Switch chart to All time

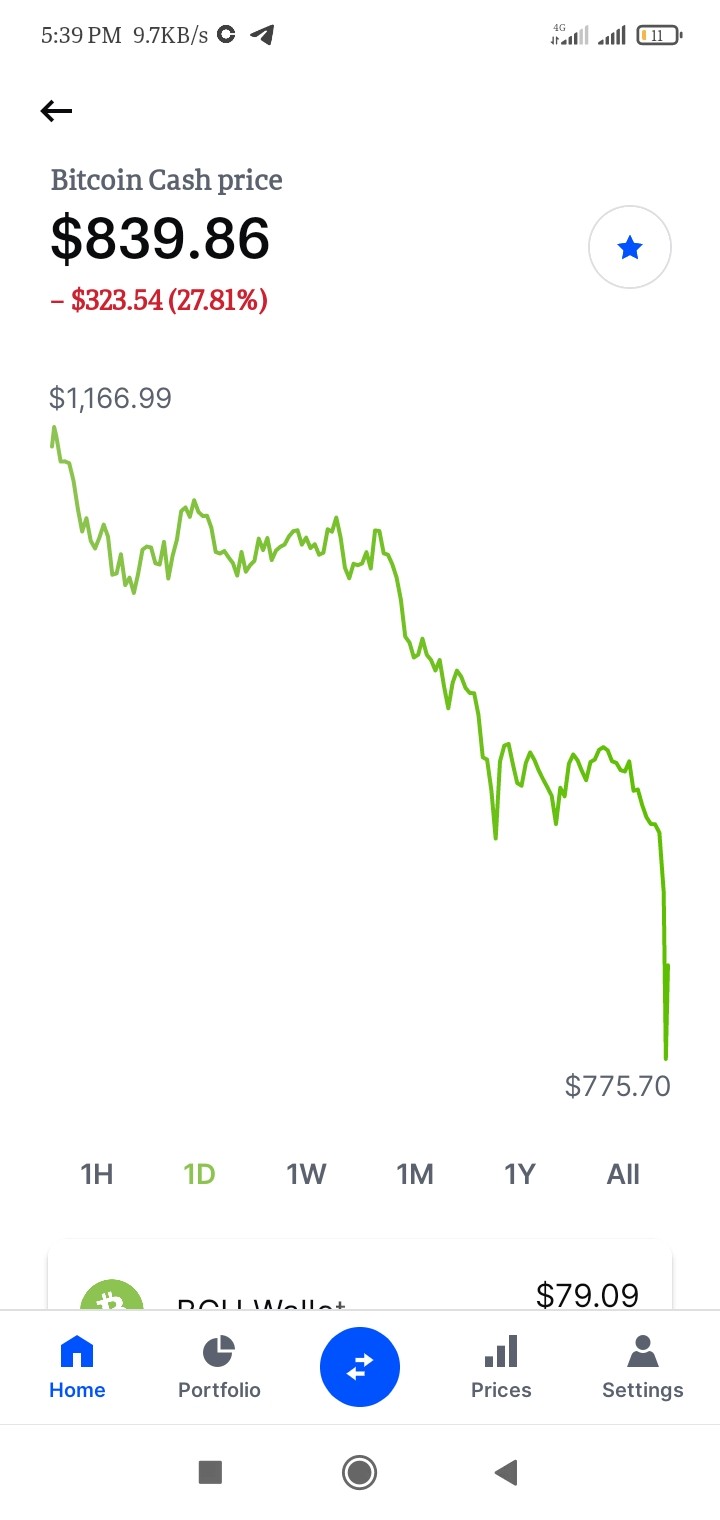coord(623,1174)
